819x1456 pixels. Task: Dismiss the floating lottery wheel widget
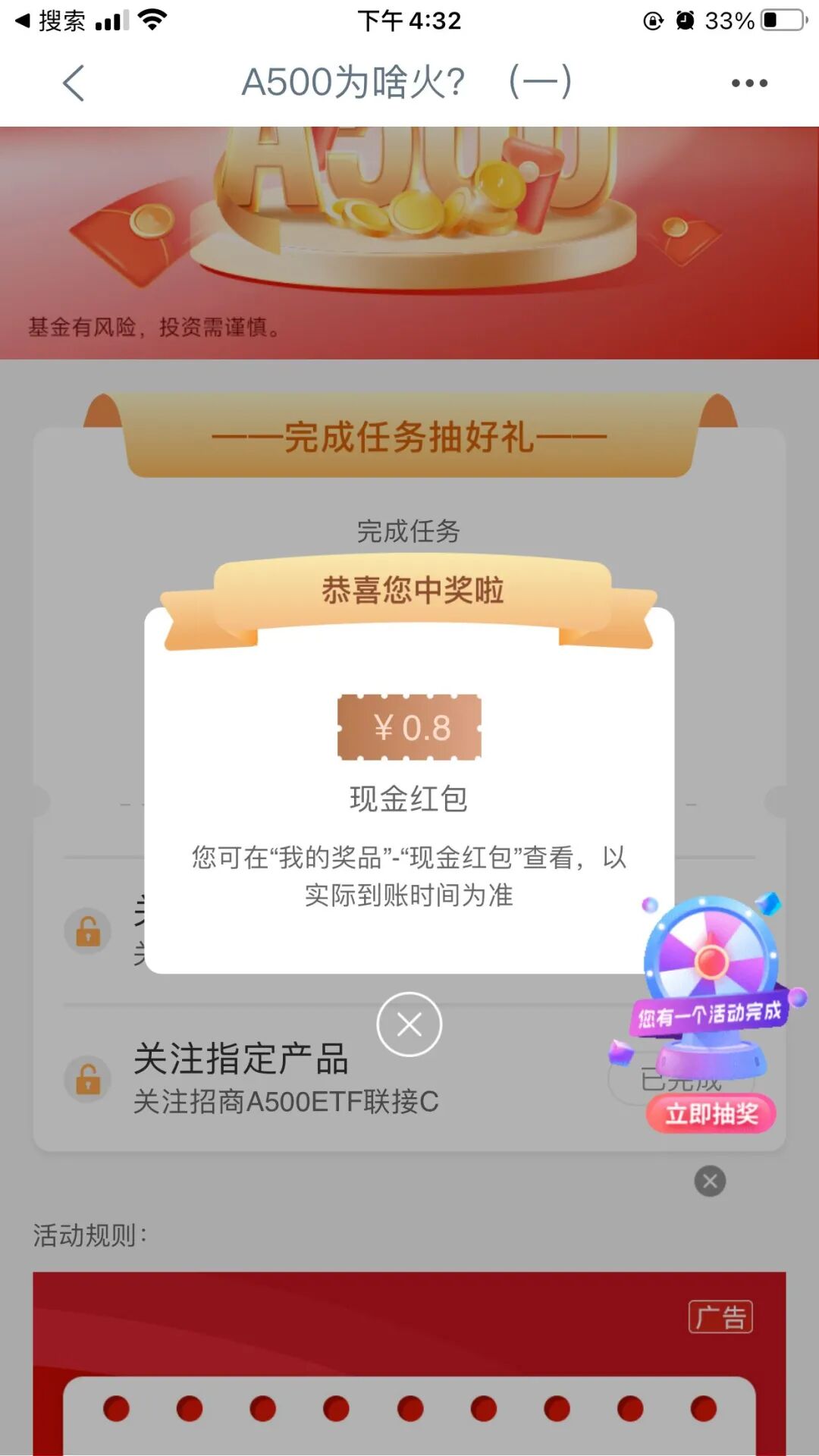(x=710, y=1181)
